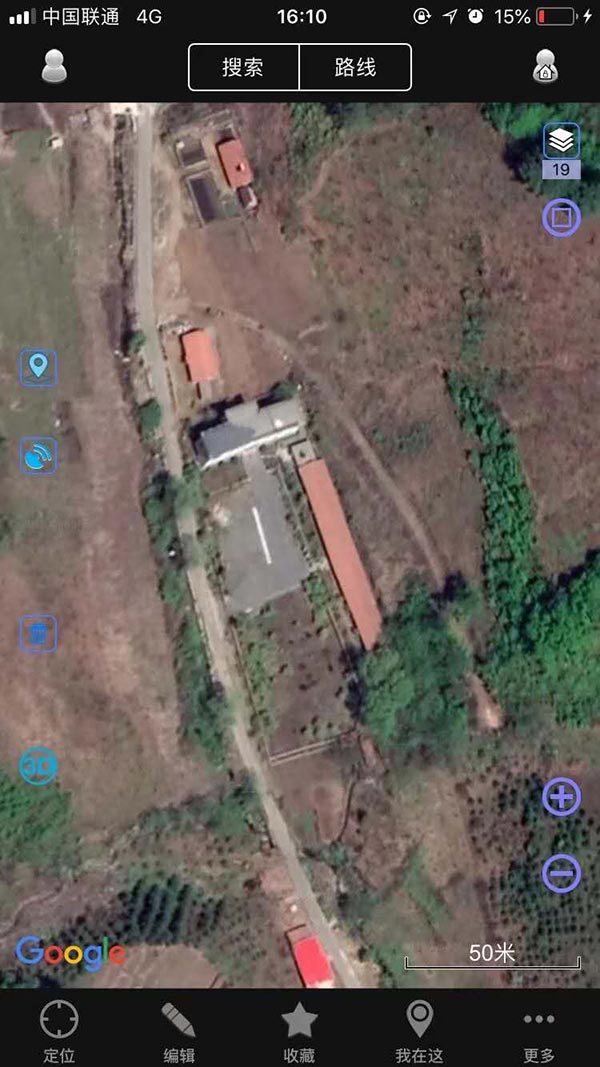Open the user profile icon

click(54, 66)
